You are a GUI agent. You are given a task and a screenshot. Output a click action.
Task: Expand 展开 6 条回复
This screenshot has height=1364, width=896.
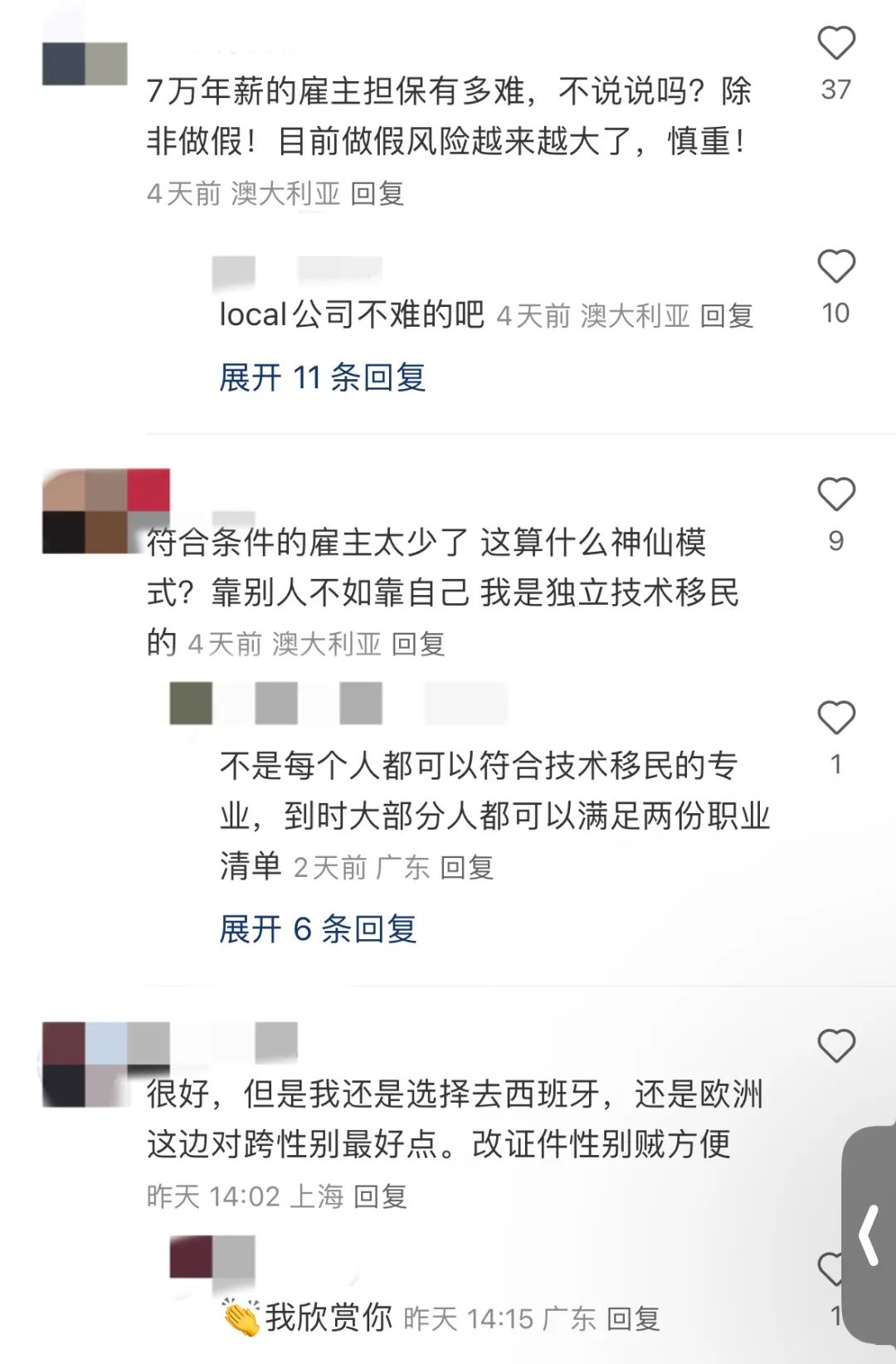(x=317, y=929)
